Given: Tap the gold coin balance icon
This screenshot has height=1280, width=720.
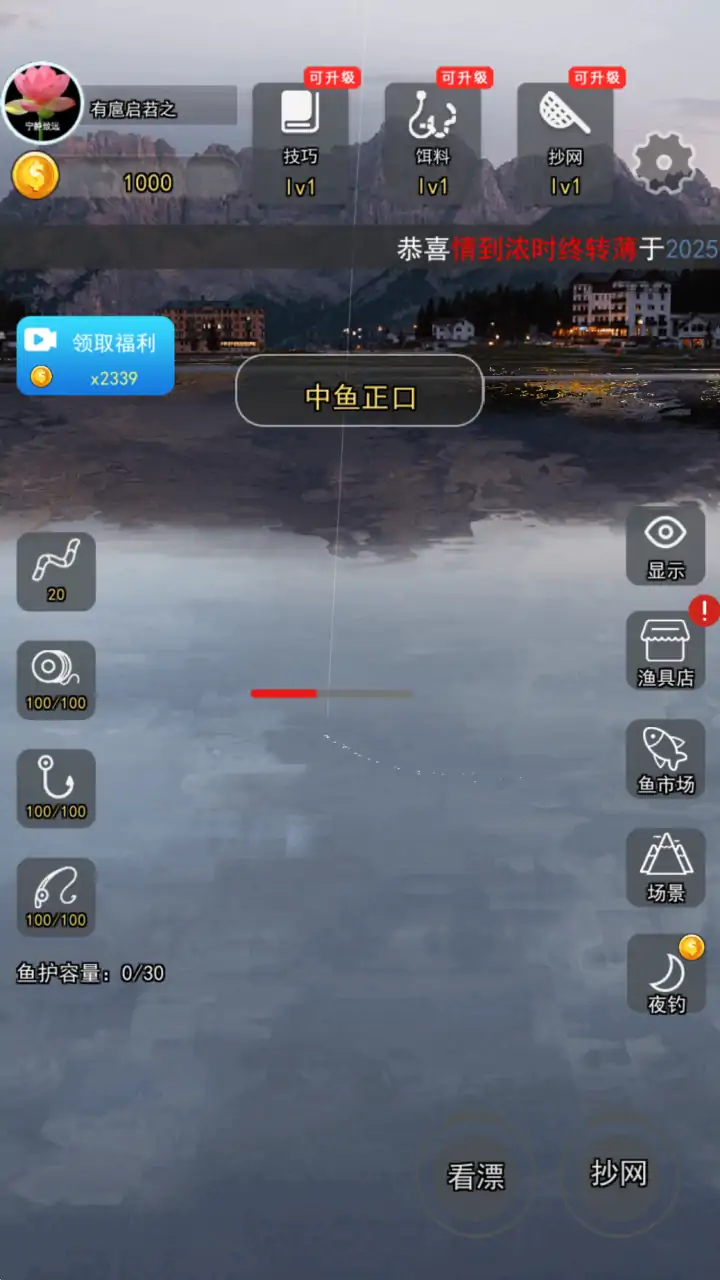Looking at the screenshot, I should pyautogui.click(x=35, y=176).
